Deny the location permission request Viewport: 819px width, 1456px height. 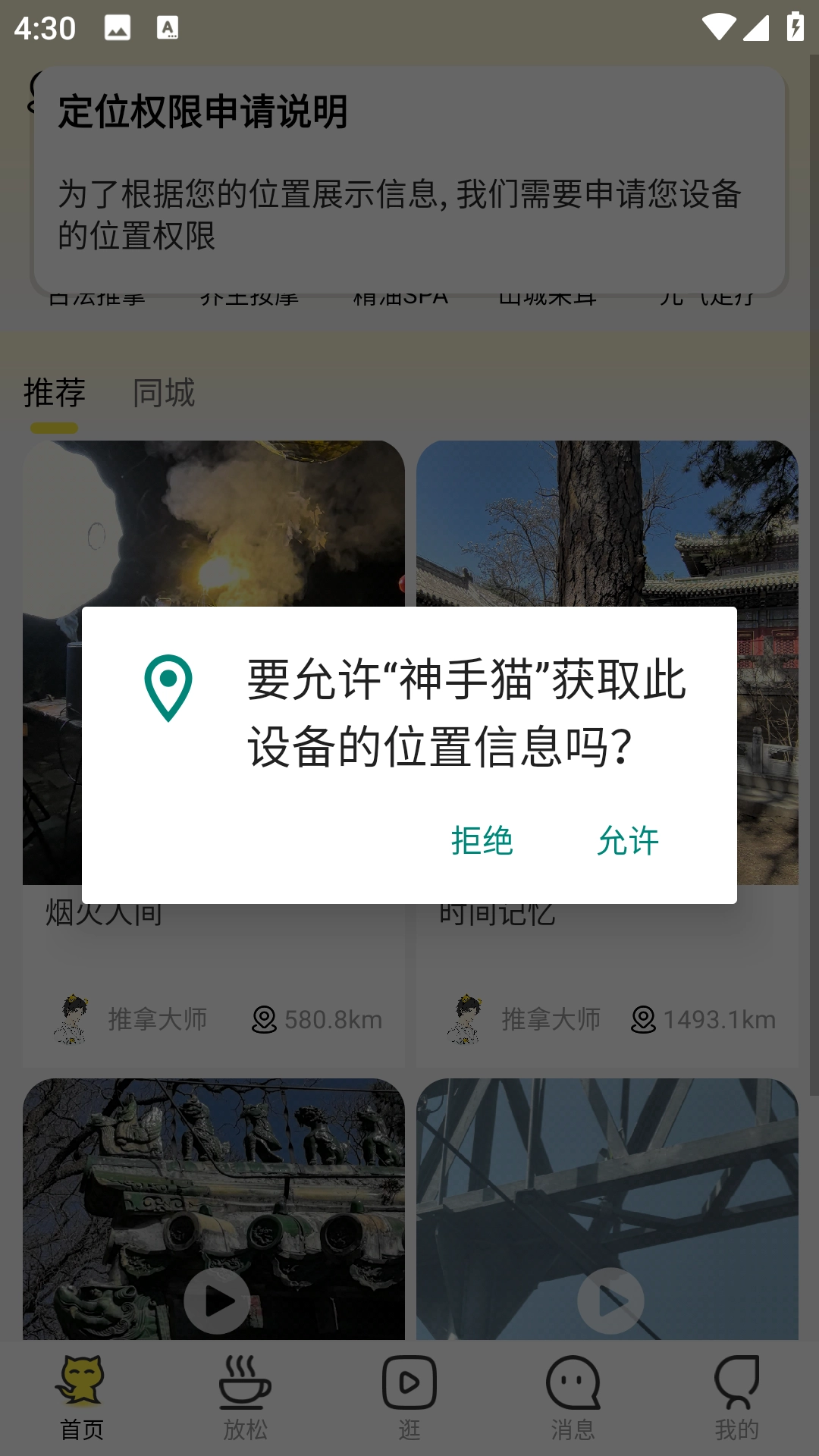point(482,840)
